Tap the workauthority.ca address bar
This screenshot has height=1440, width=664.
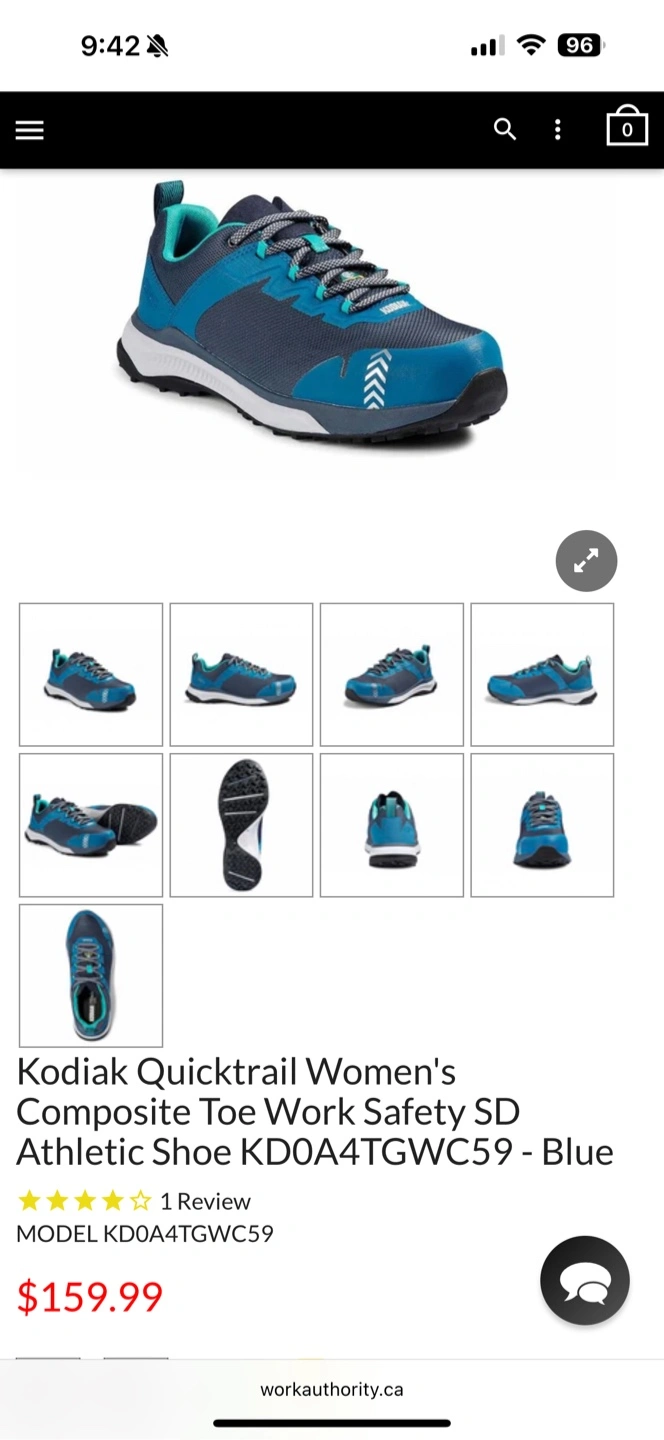332,1389
